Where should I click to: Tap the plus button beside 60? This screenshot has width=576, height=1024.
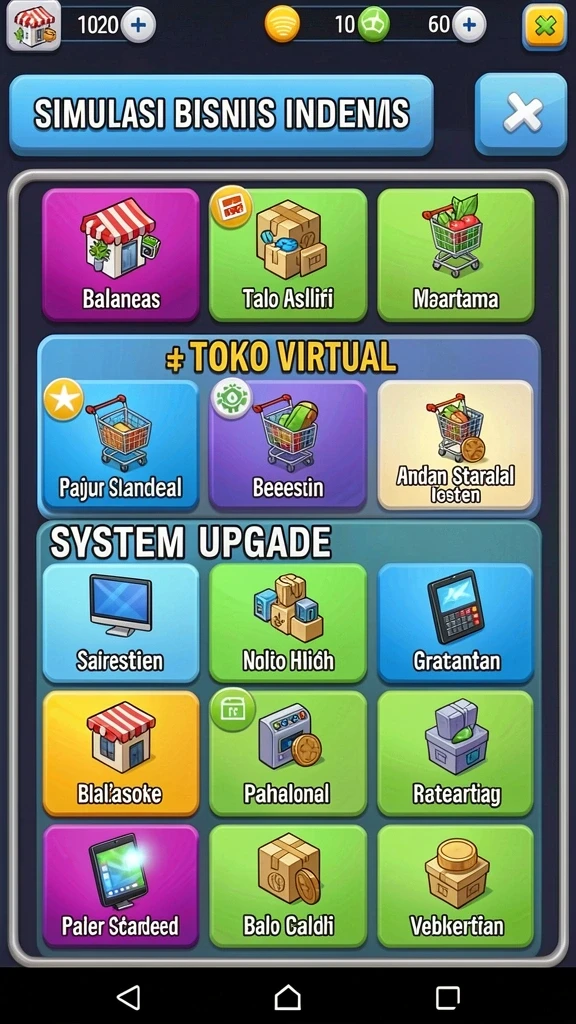(x=469, y=25)
